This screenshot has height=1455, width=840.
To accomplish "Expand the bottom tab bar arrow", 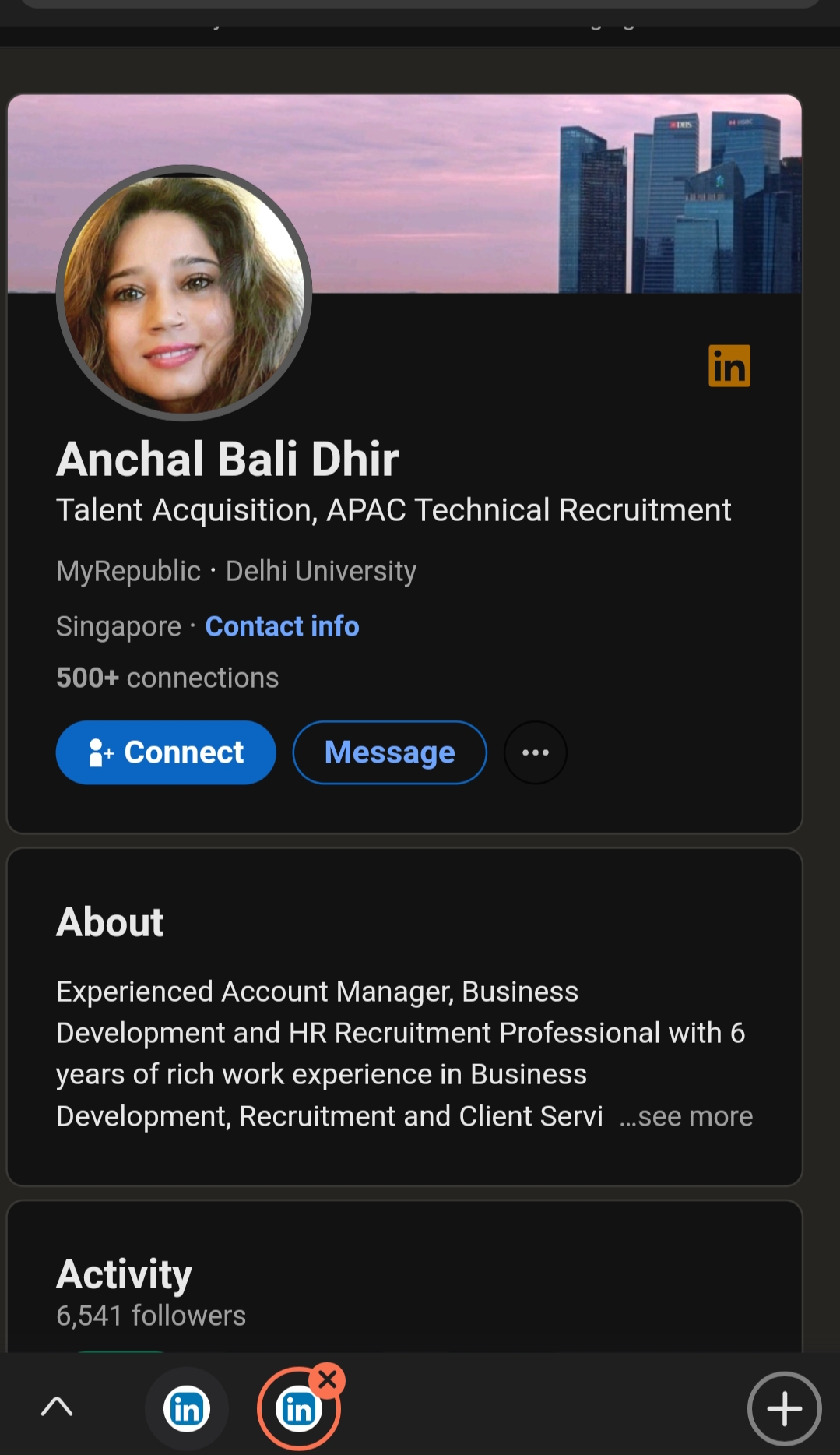I will (57, 1407).
